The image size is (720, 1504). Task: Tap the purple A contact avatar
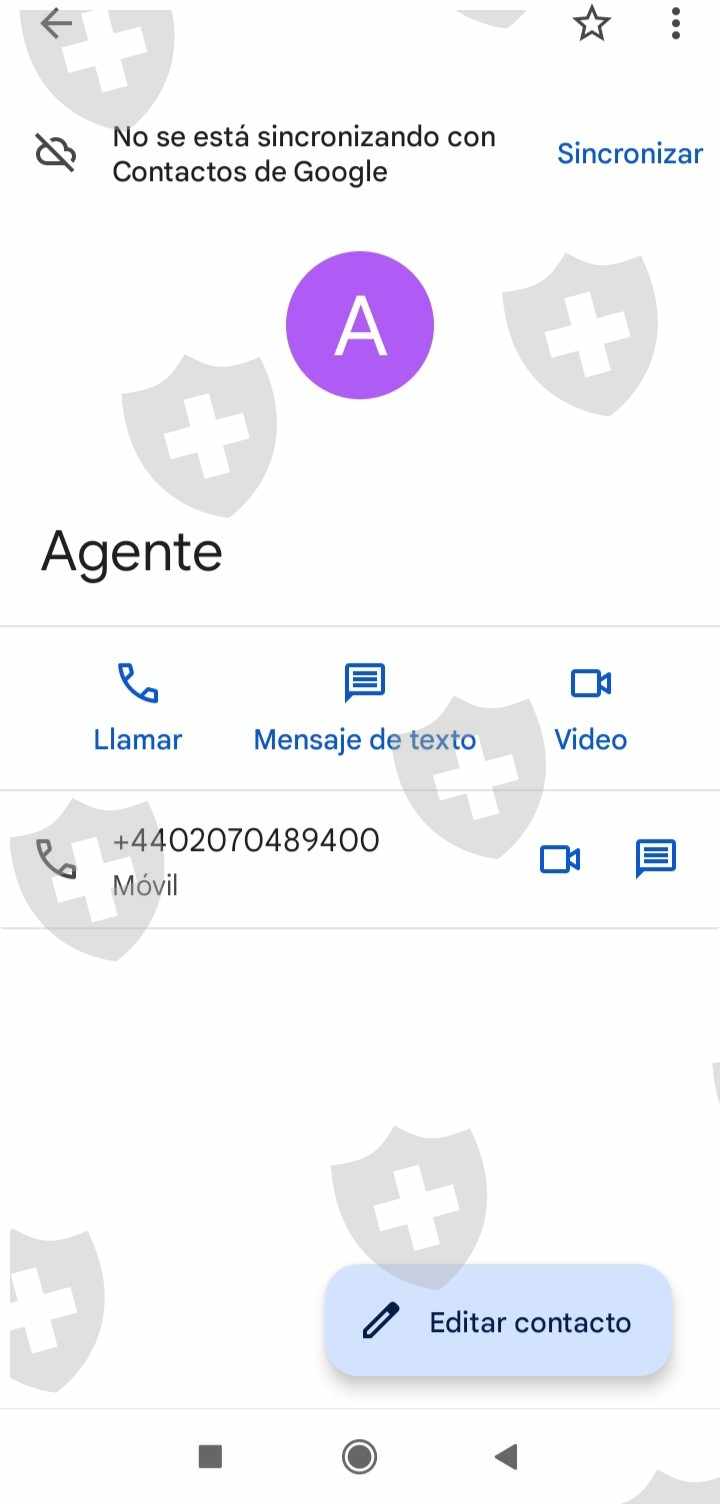(x=360, y=325)
